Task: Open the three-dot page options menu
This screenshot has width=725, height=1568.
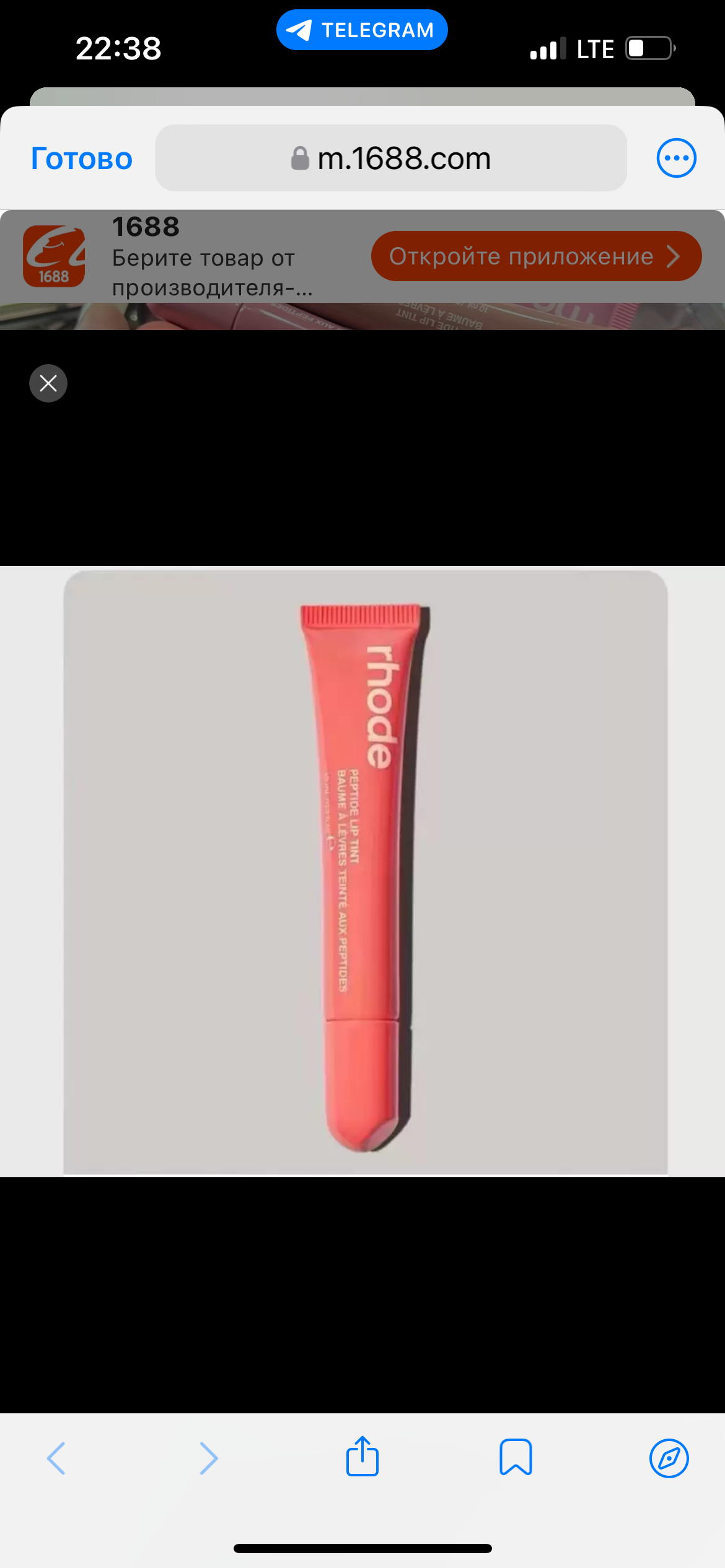Action: 676,158
